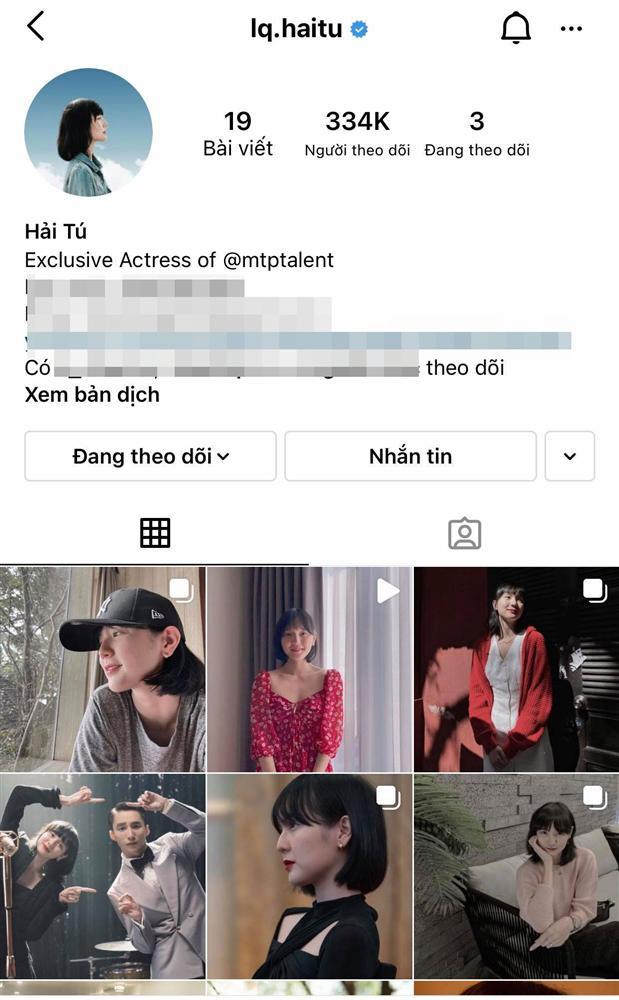The width and height of the screenshot is (619, 1000).
Task: View the profile picture of Hải Tú
Action: (x=88, y=132)
